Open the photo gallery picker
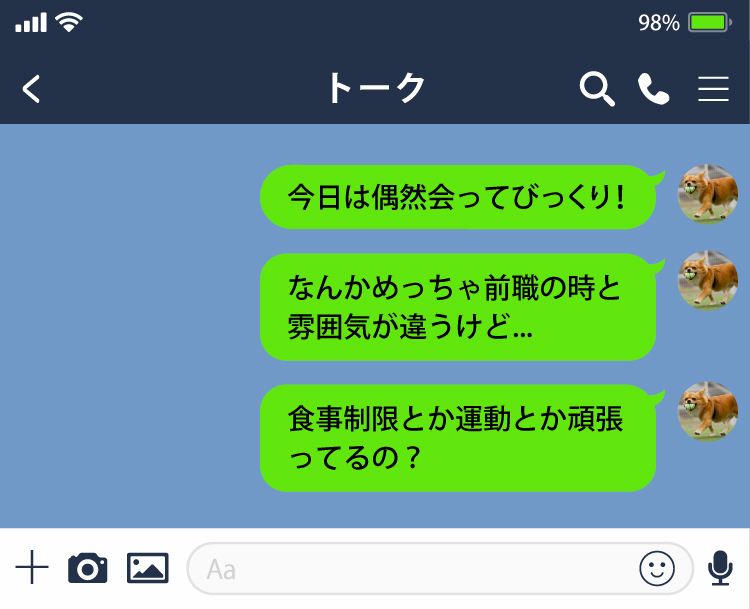This screenshot has width=750, height=609. [x=147, y=568]
